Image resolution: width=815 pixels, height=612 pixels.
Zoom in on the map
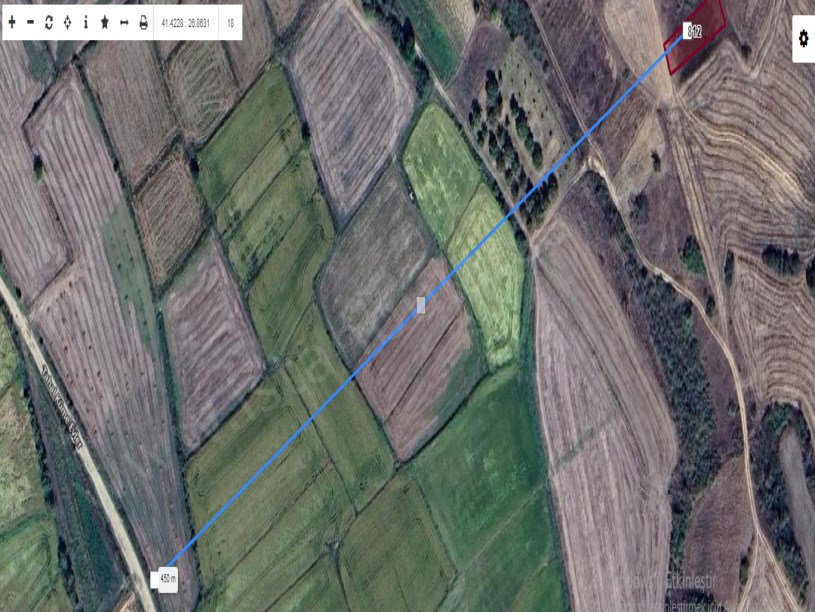pos(12,22)
